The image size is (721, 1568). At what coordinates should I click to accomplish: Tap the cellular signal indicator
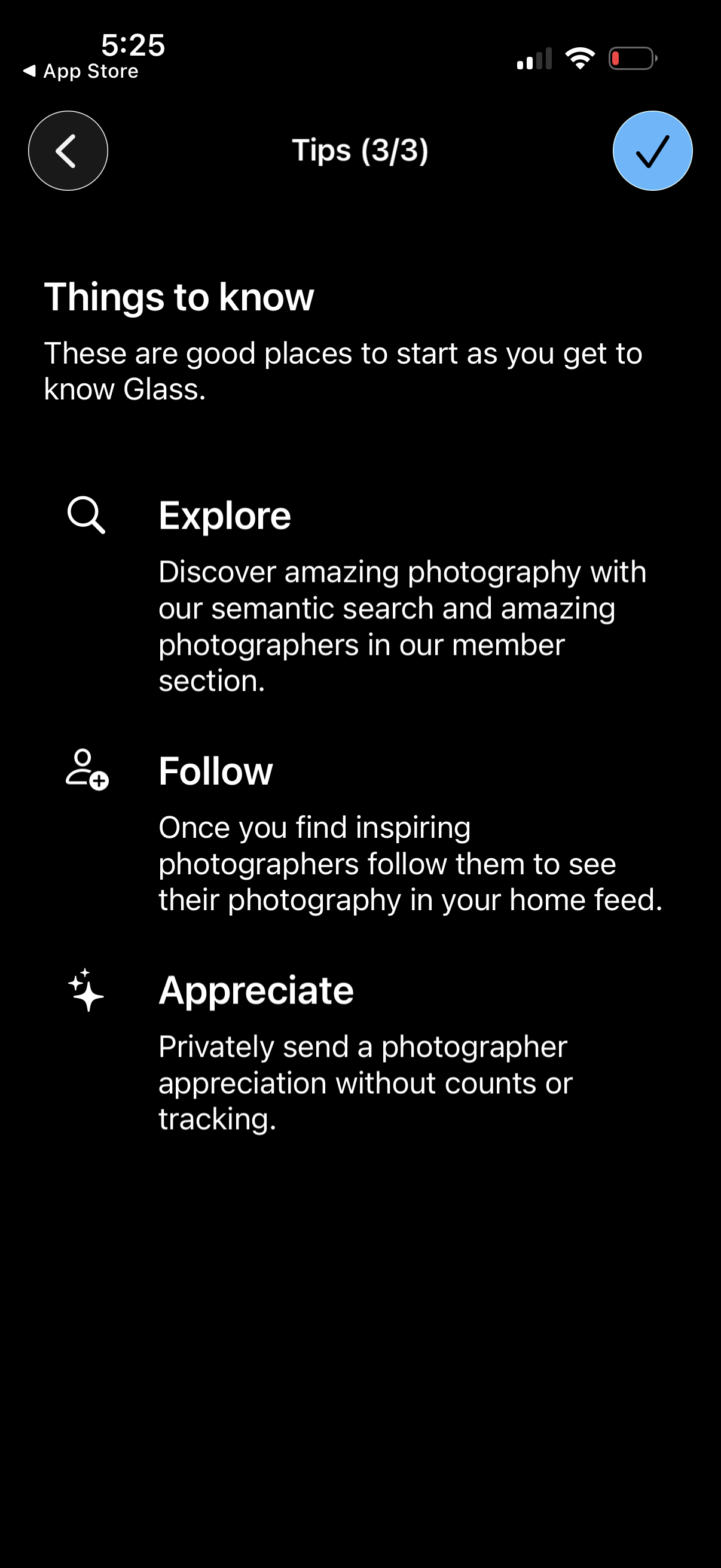coord(534,58)
